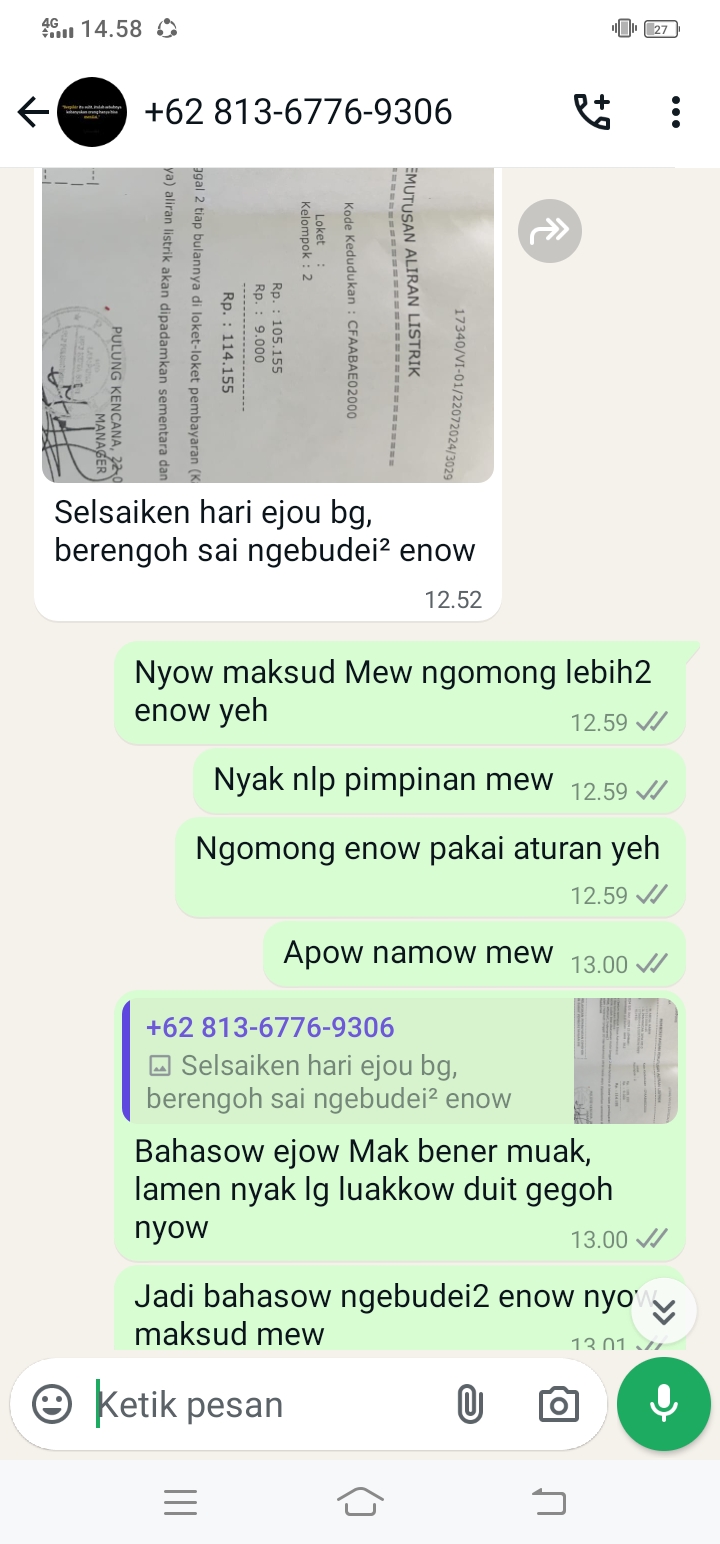Jump to the quoted Selsaiken hari ejou message
Image resolution: width=720 pixels, height=1544 pixels.
[400, 1061]
